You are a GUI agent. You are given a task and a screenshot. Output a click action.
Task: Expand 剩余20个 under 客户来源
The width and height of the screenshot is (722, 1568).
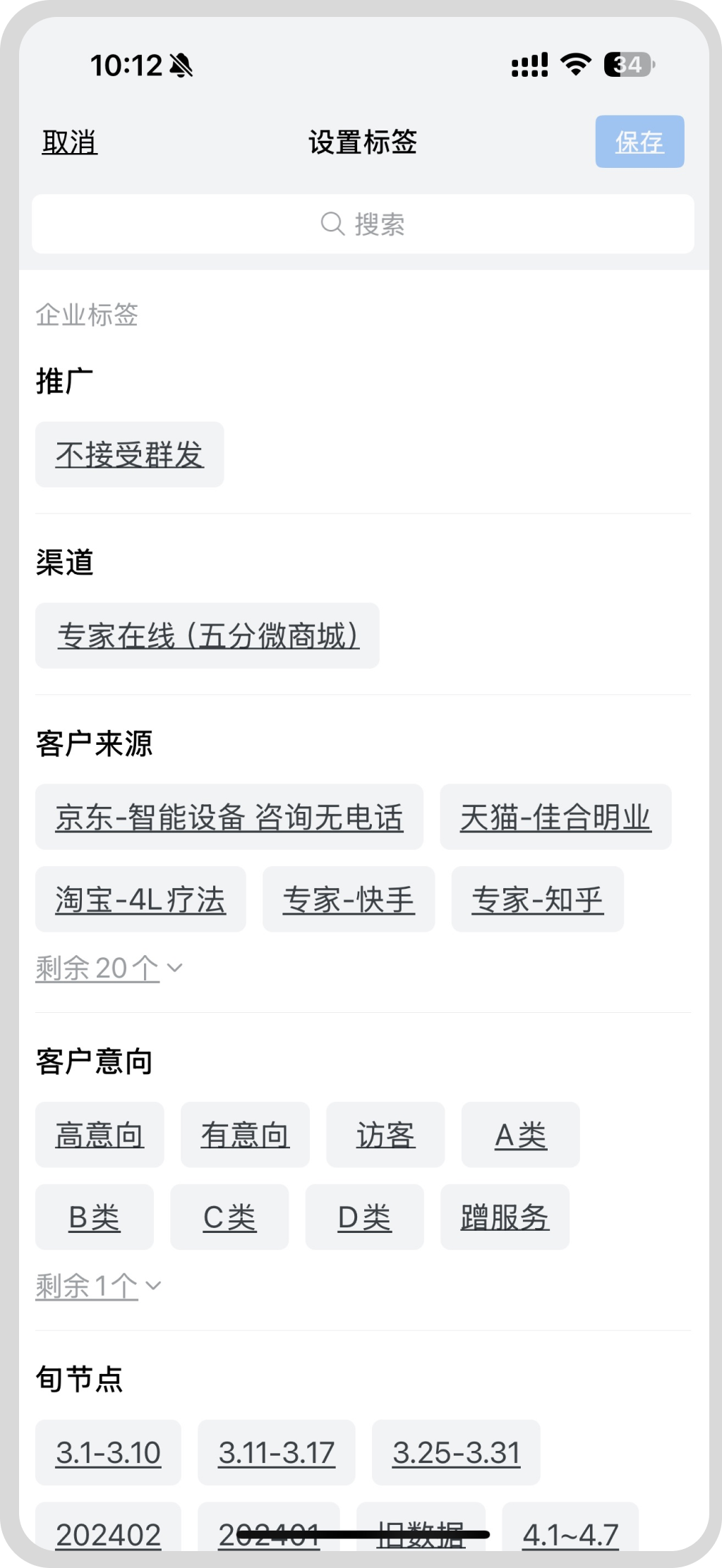point(109,968)
